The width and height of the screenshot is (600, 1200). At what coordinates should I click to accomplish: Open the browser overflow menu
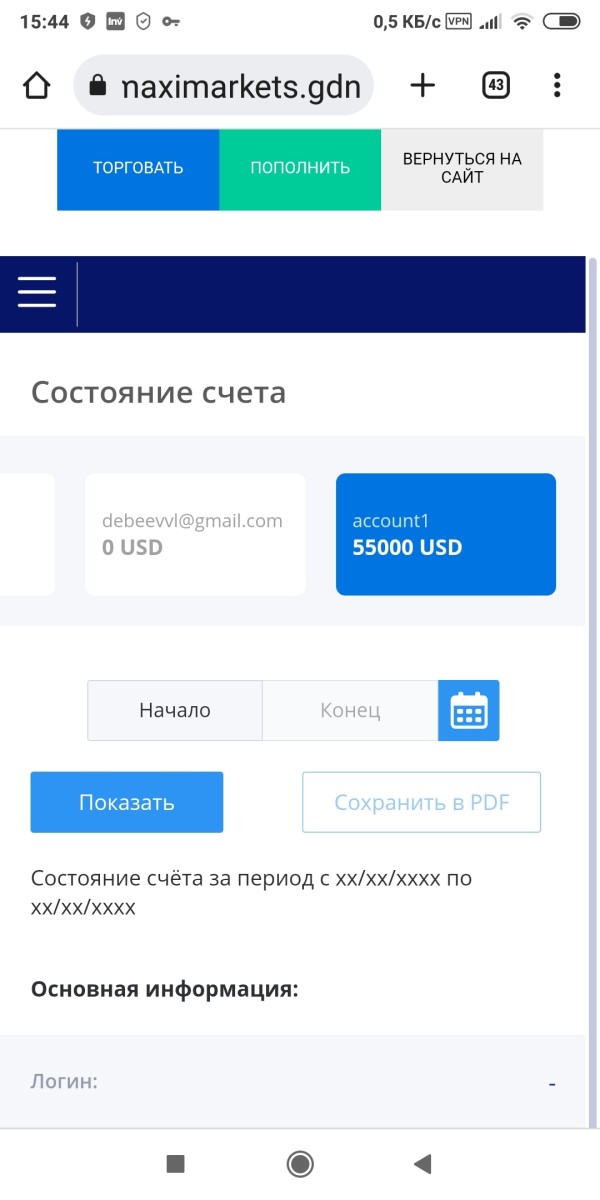[557, 86]
